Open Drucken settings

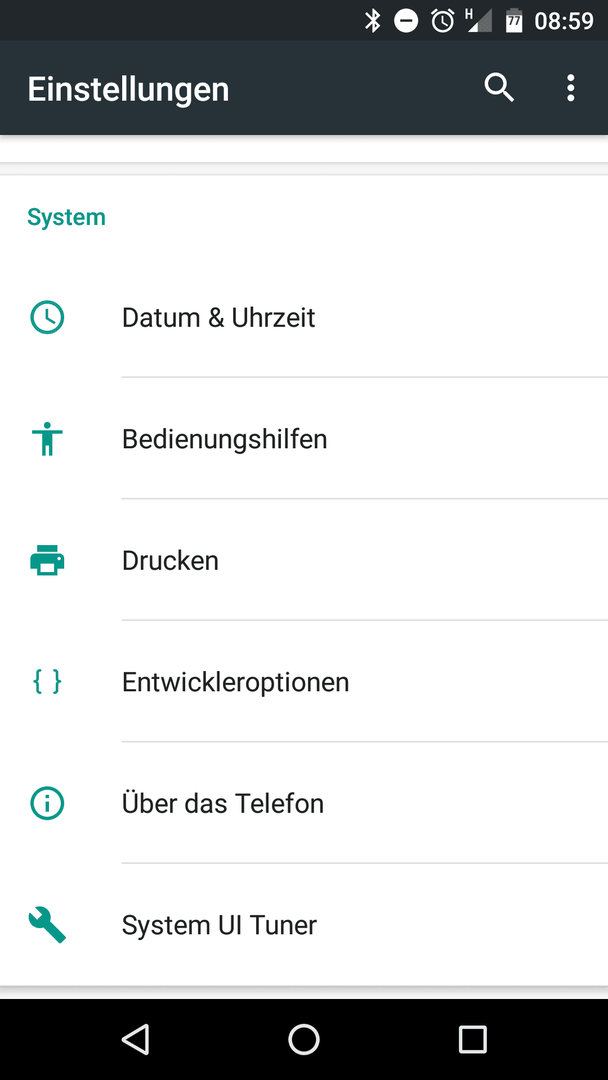click(304, 560)
